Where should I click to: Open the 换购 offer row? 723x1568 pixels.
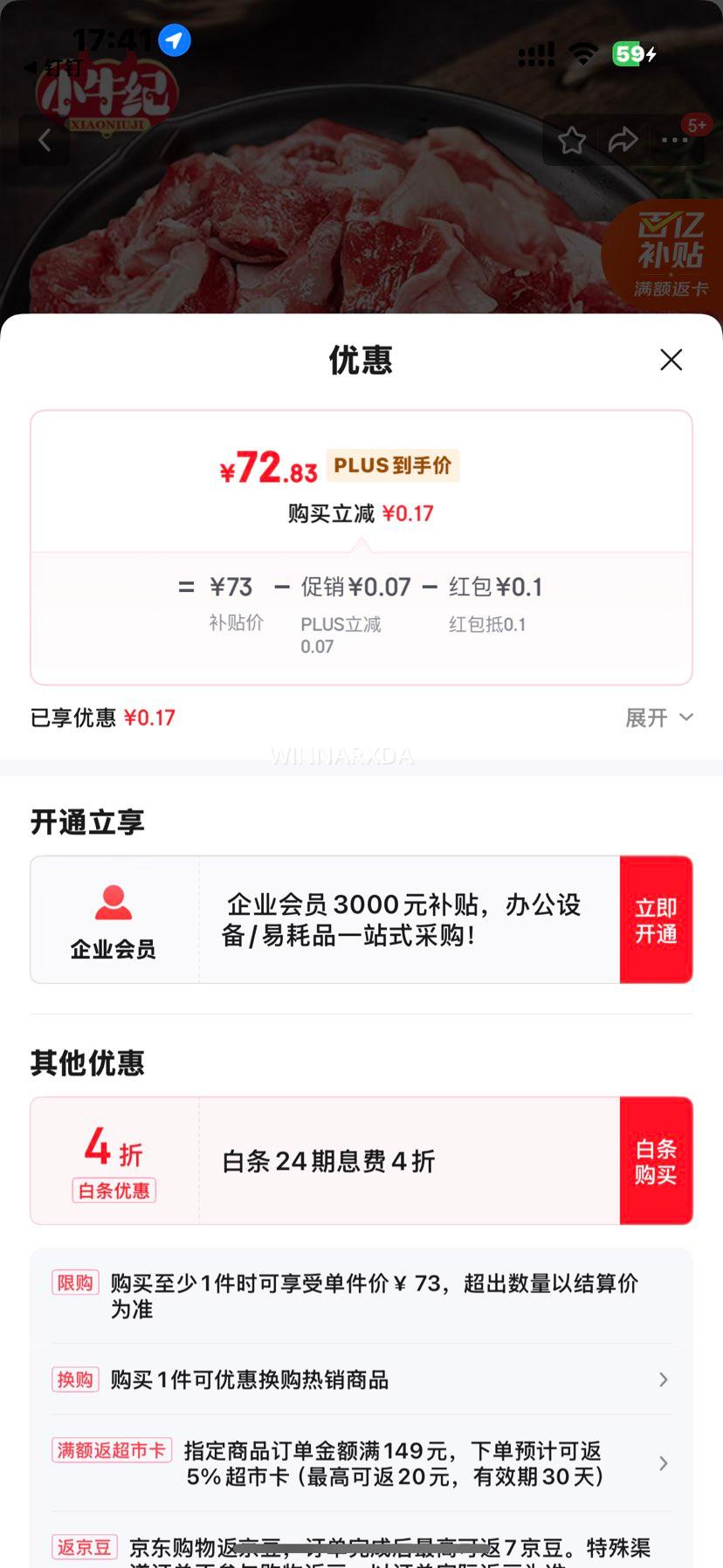[360, 1379]
